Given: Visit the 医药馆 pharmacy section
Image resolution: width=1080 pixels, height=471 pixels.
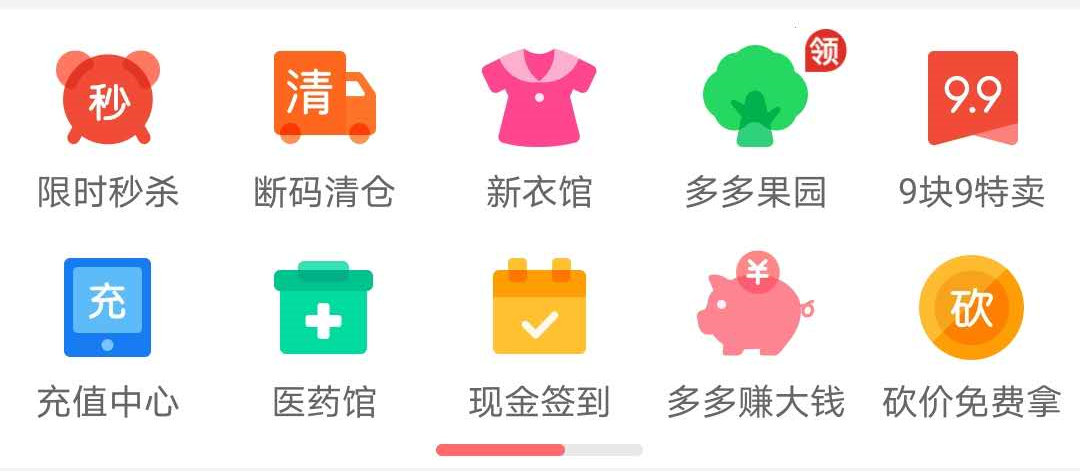Looking at the screenshot, I should 324,307.
